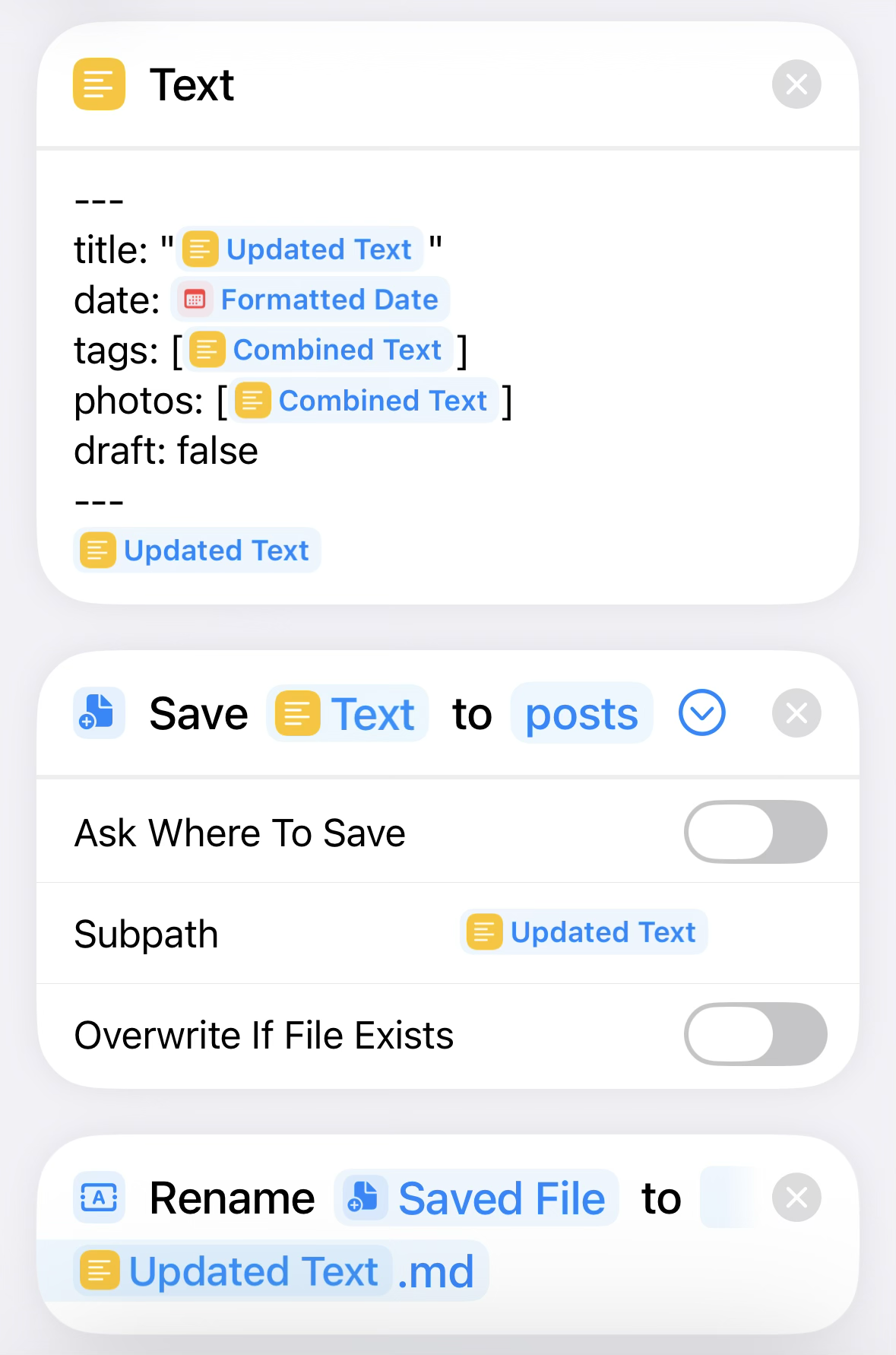Change the posts destination folder

[x=581, y=714]
